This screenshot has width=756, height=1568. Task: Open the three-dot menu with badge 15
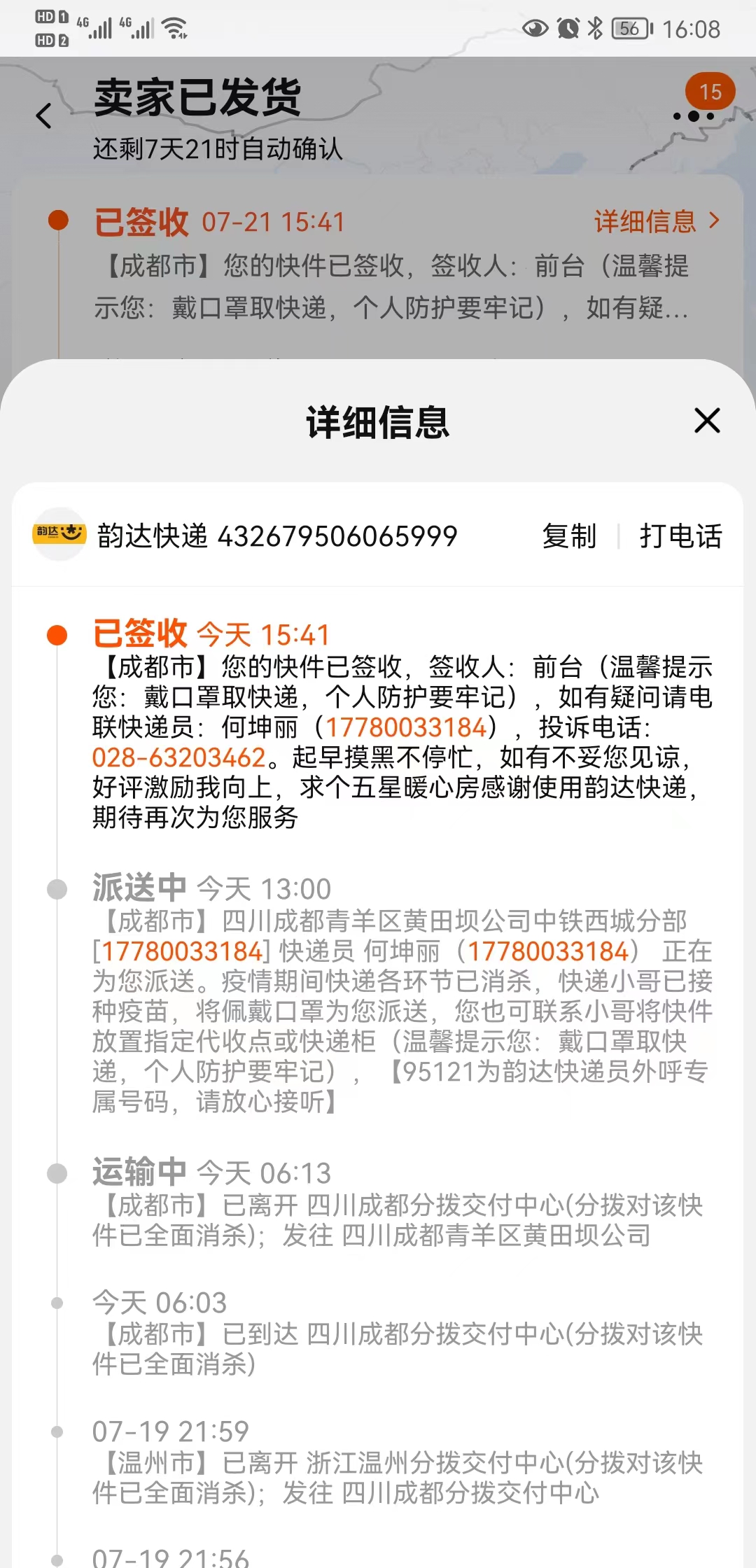694,116
